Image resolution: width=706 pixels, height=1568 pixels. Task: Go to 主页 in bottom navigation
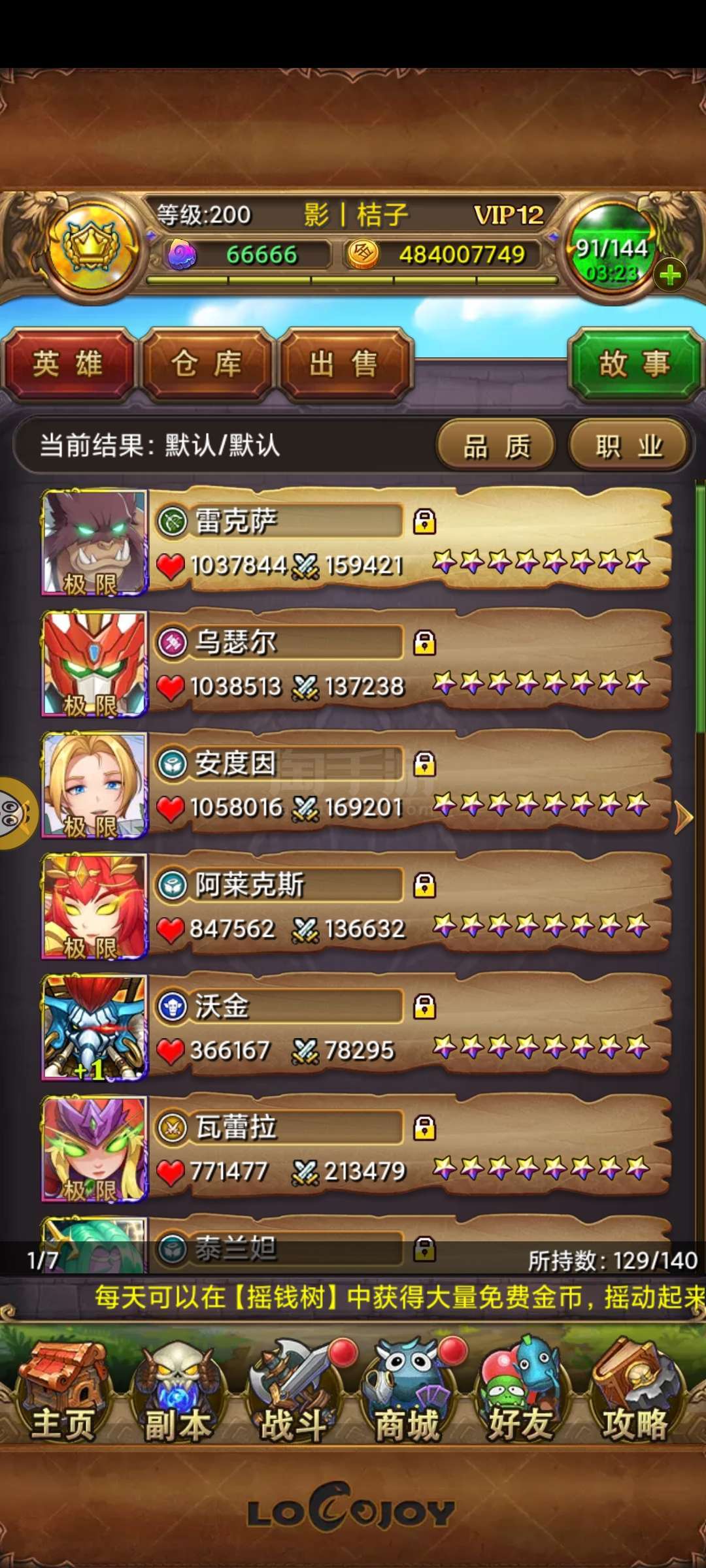click(x=63, y=1392)
